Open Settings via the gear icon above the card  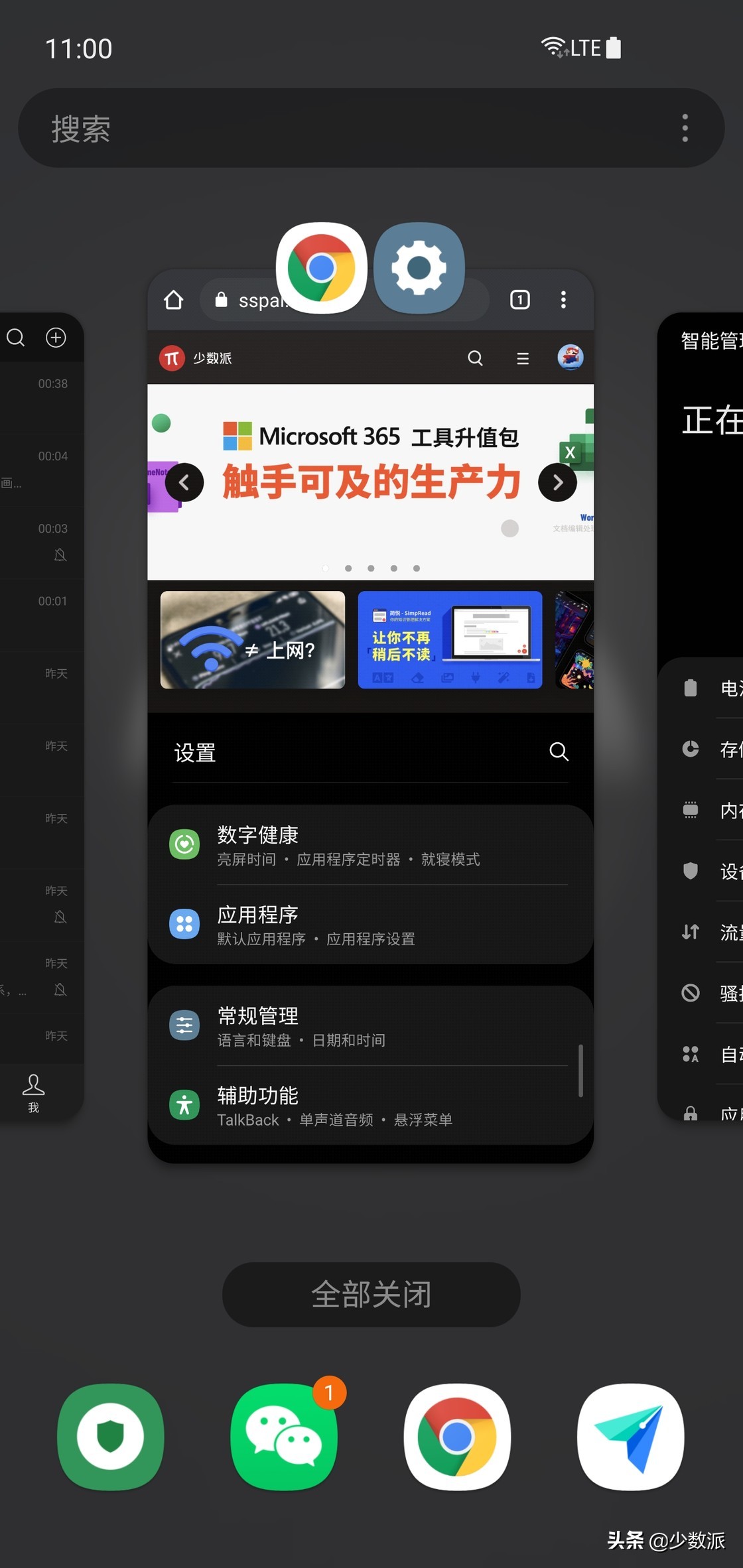pos(421,267)
